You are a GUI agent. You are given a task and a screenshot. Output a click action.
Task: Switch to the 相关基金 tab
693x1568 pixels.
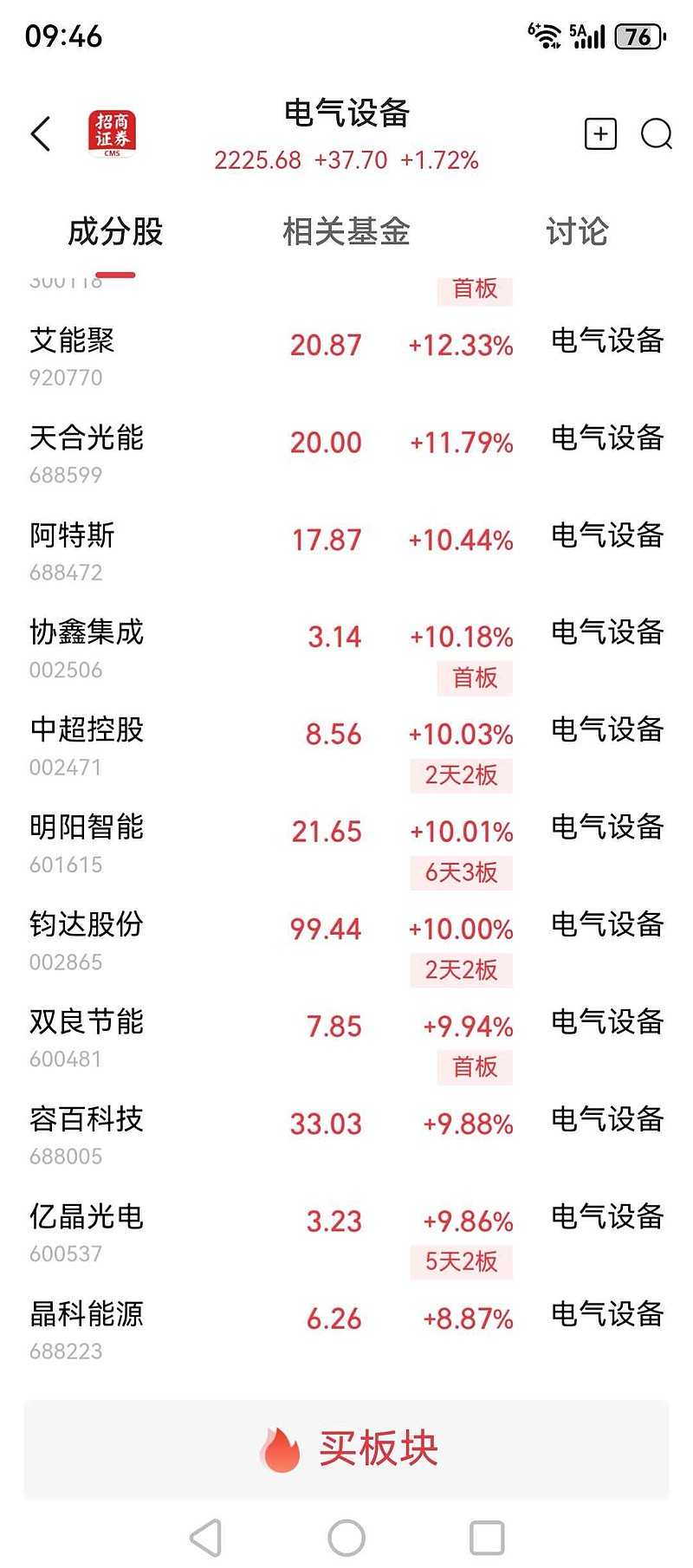coord(346,232)
